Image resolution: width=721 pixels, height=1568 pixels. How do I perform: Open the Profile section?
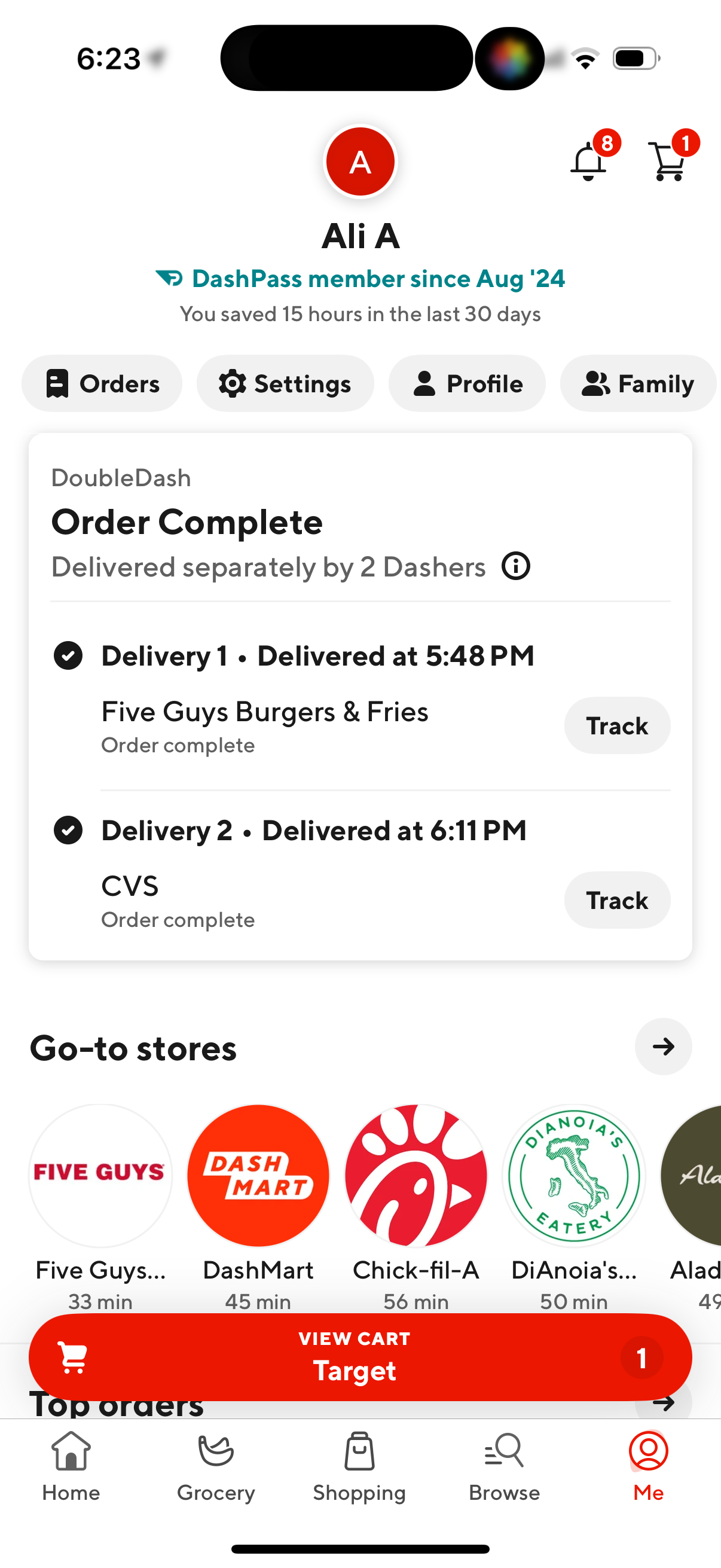(467, 383)
